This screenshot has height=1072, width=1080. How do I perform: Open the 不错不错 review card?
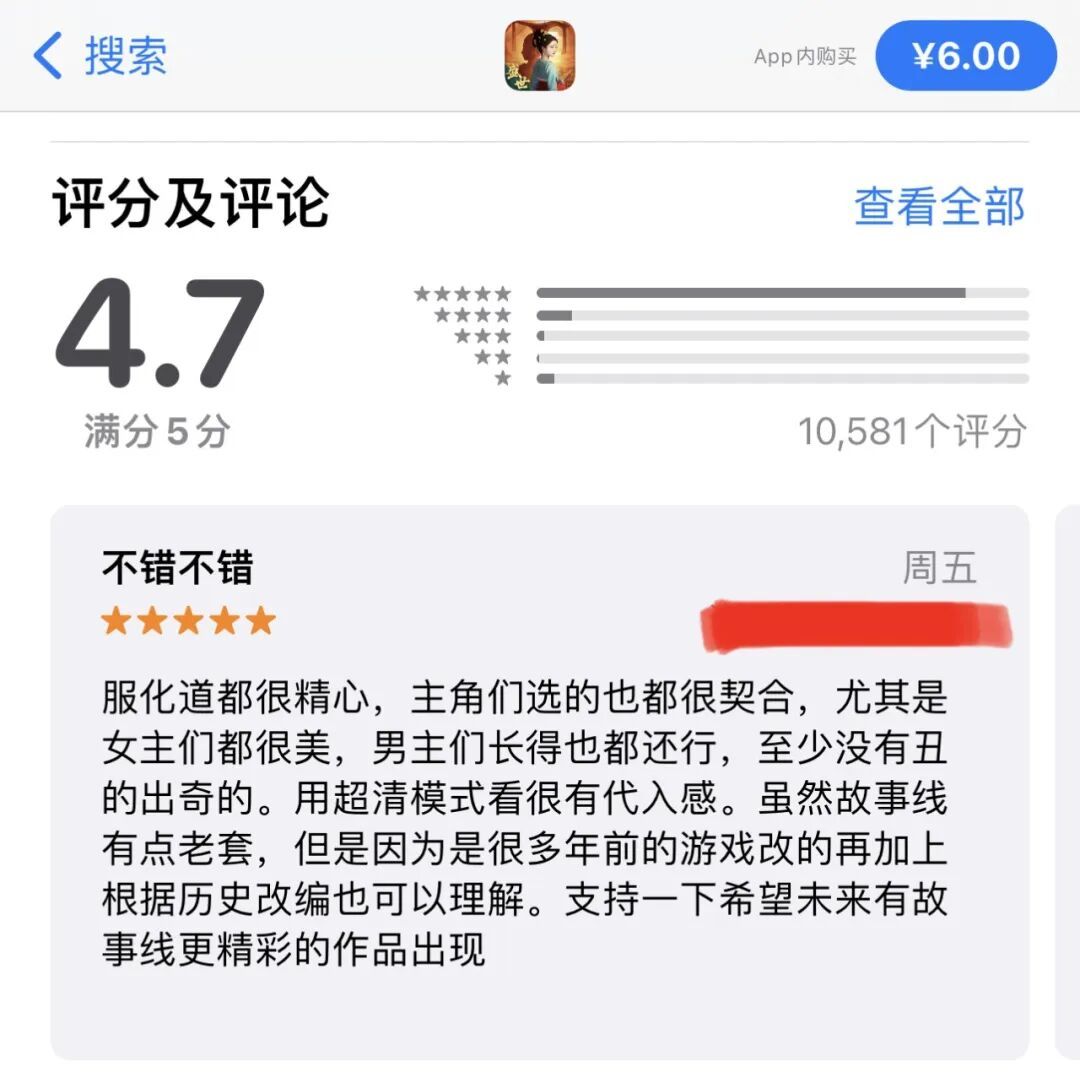(x=539, y=780)
